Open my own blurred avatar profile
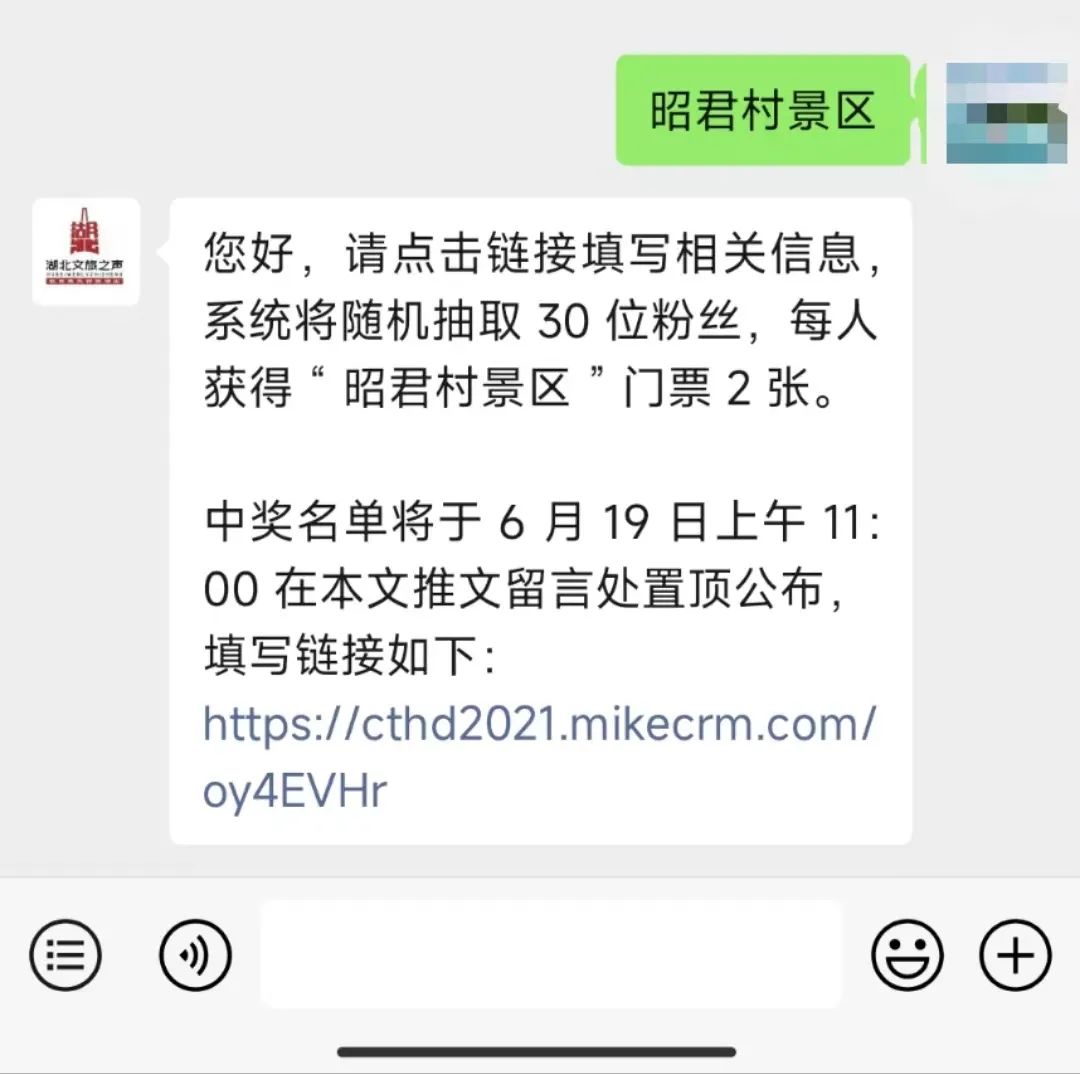This screenshot has height=1074, width=1080. 1006,112
